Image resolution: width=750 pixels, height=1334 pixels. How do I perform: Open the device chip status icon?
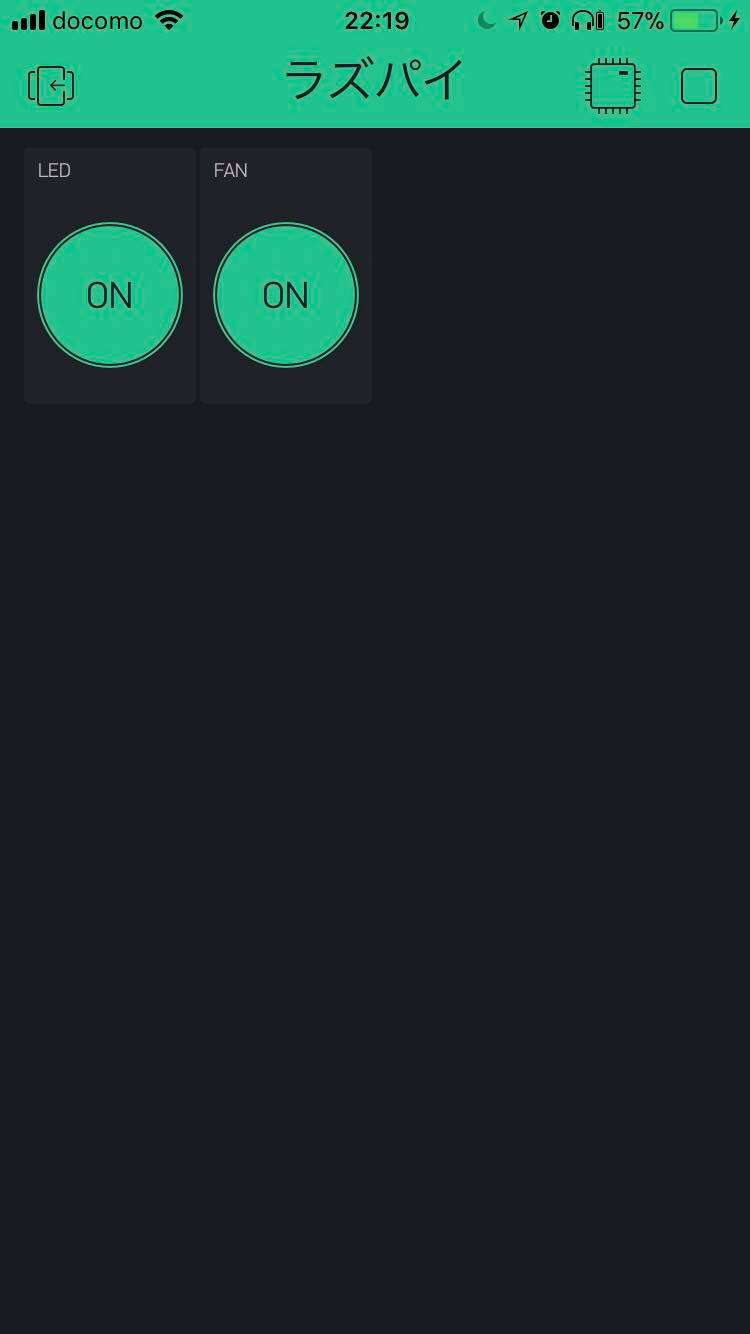click(x=612, y=86)
